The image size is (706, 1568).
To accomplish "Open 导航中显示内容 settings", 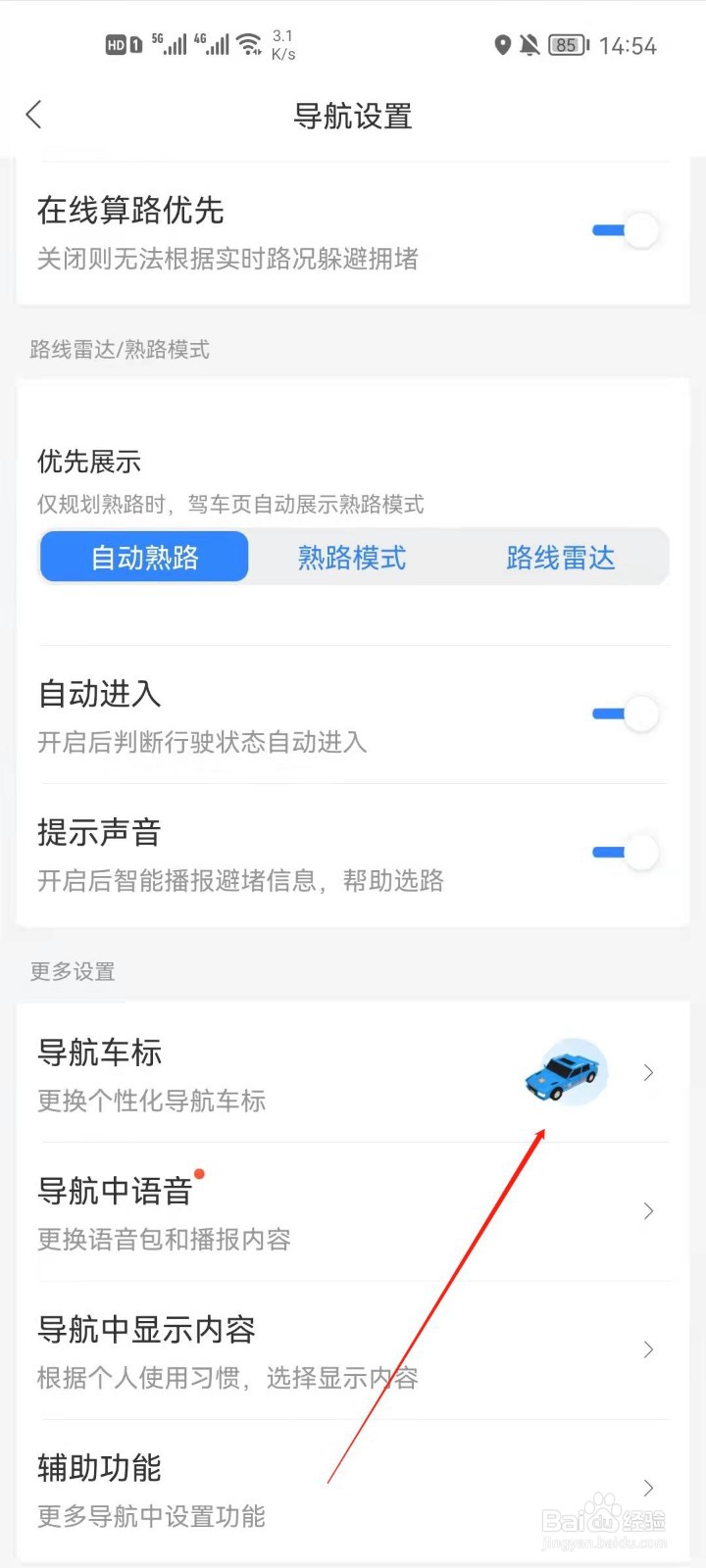I will coord(353,1350).
